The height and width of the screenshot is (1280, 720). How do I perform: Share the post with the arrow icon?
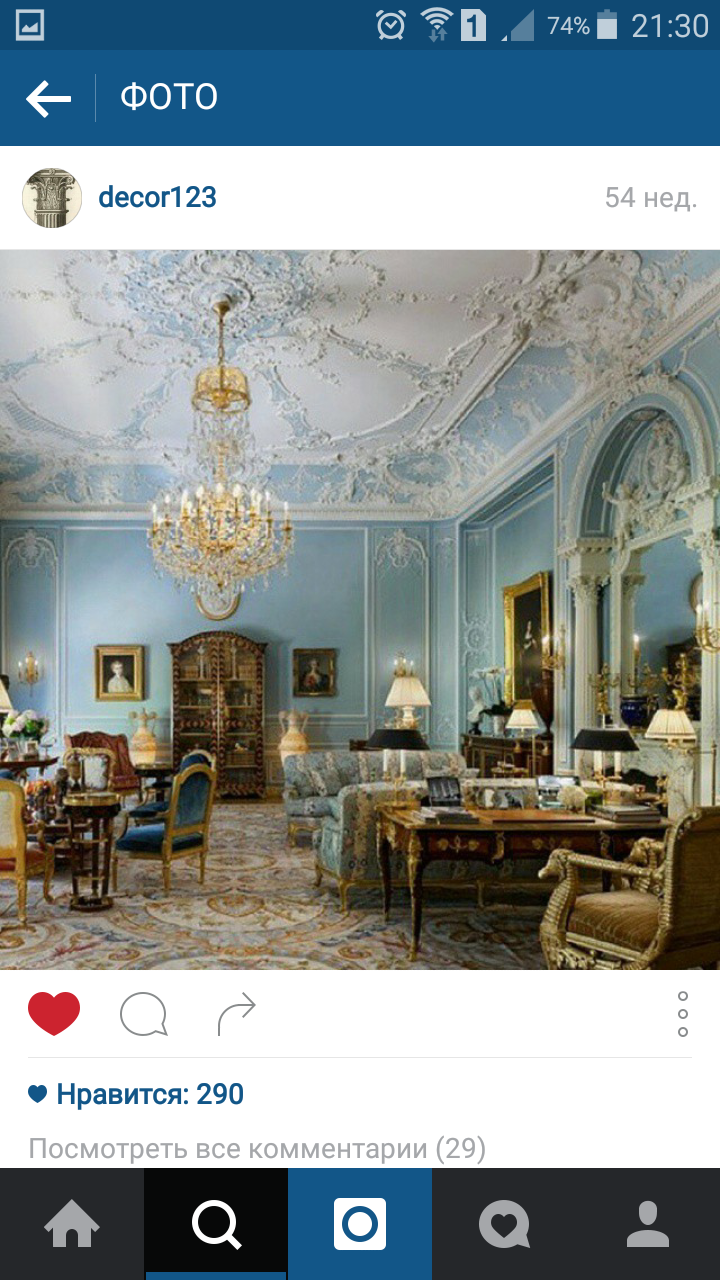click(x=237, y=1015)
